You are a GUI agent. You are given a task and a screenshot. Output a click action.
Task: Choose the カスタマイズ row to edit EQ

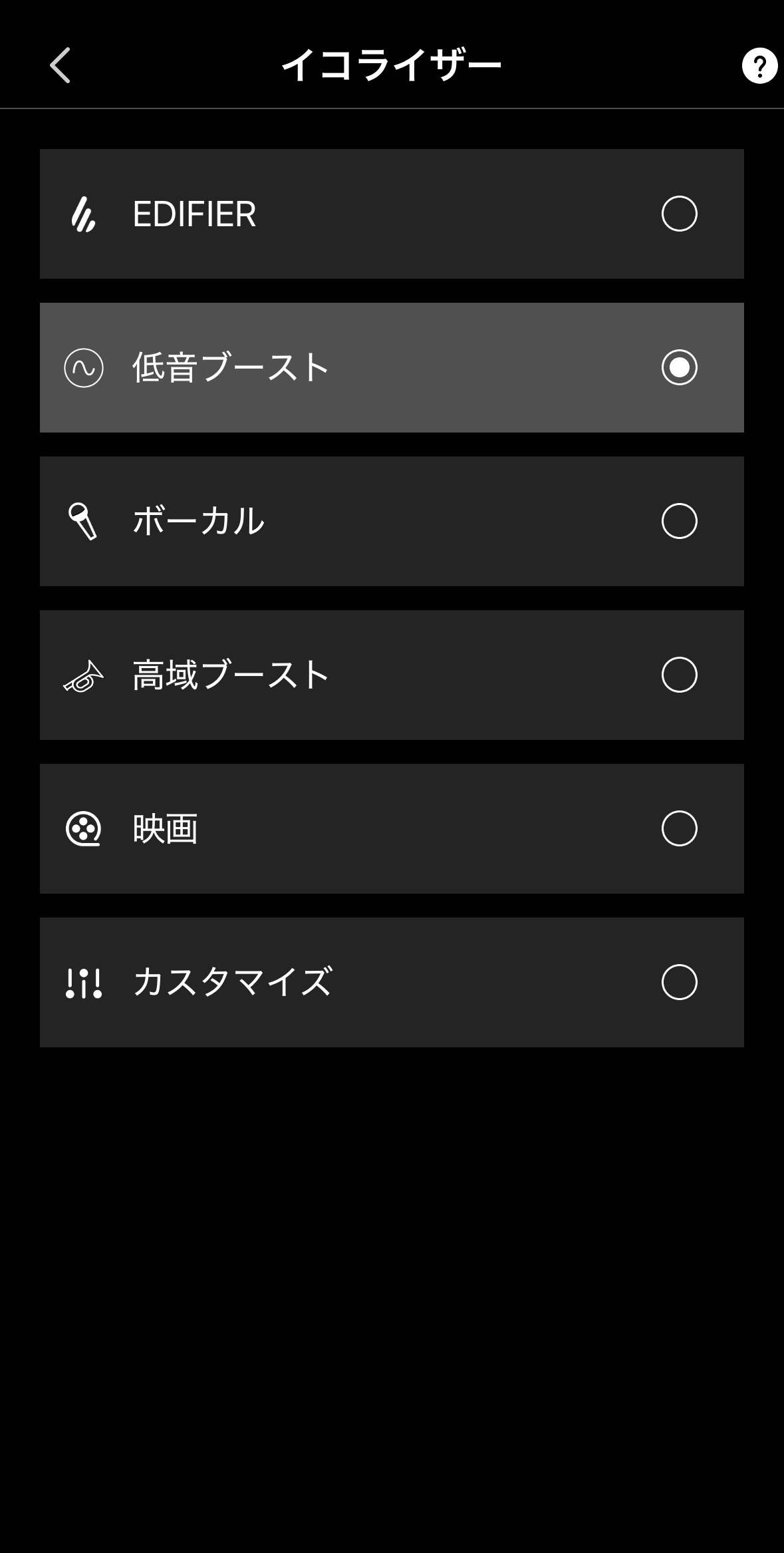tap(392, 982)
